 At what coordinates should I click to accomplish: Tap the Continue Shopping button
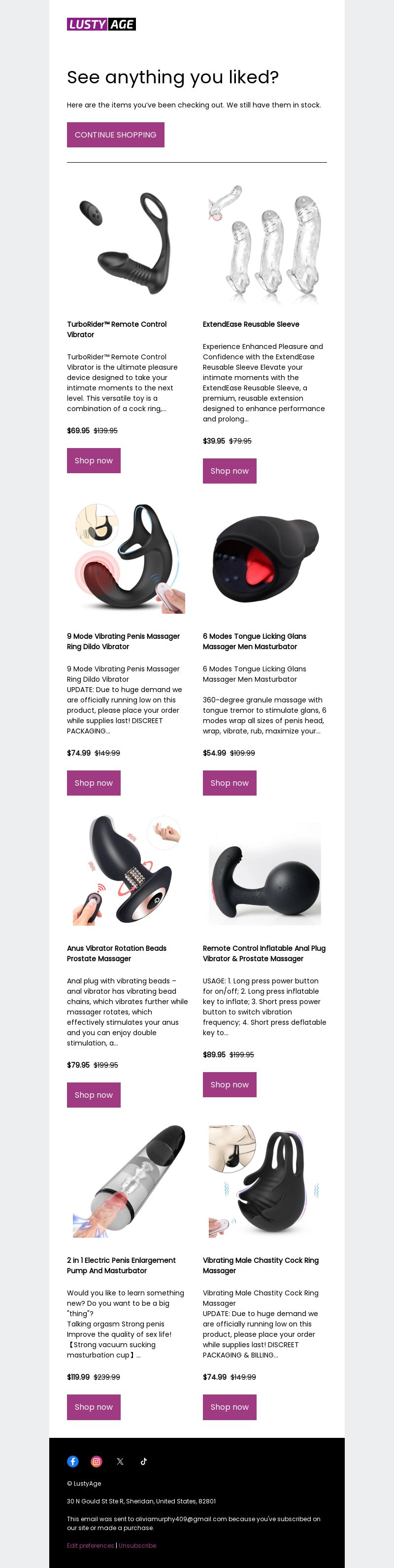point(116,135)
